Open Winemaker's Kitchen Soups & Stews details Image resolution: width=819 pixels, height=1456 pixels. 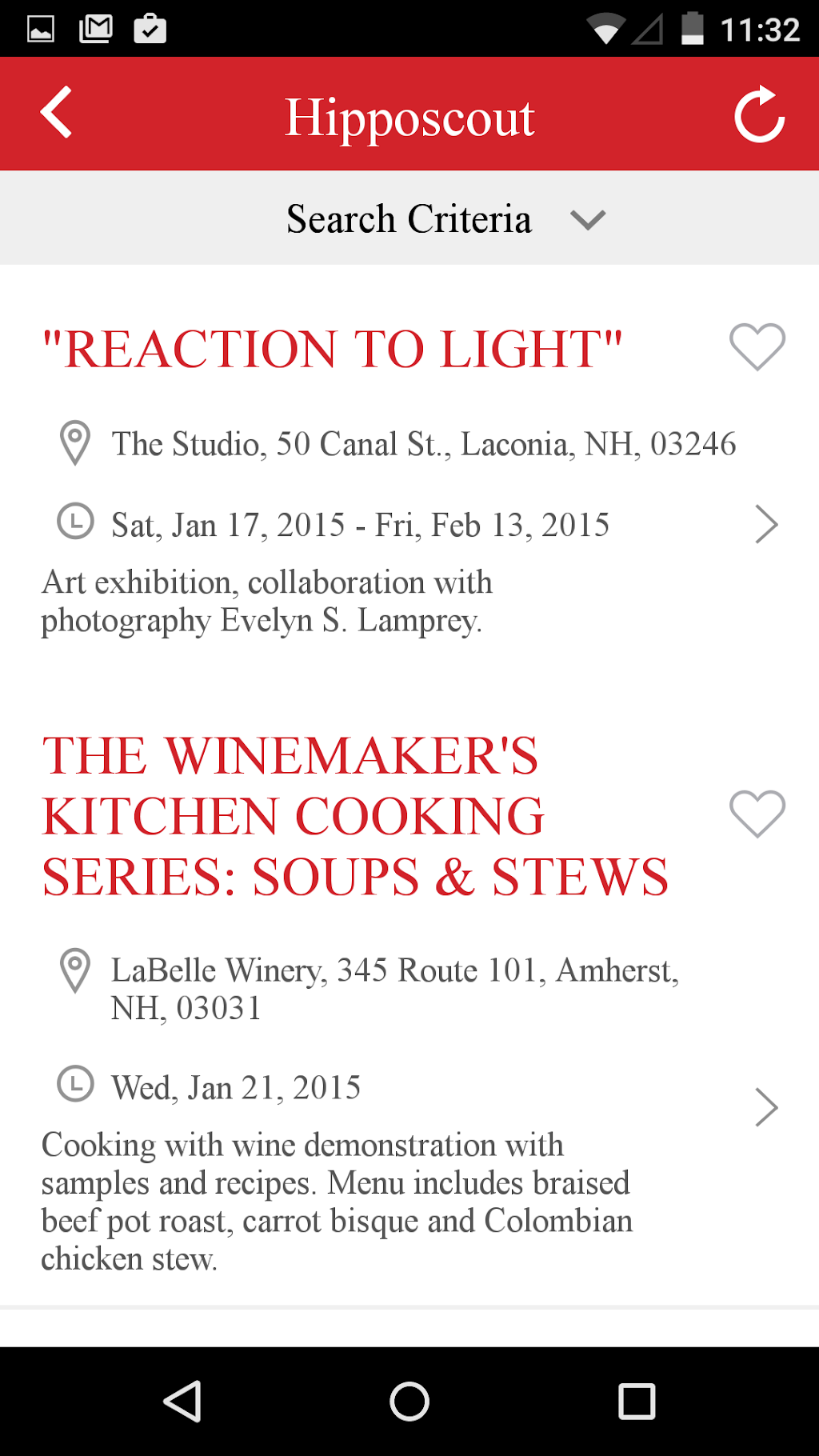(x=765, y=1107)
